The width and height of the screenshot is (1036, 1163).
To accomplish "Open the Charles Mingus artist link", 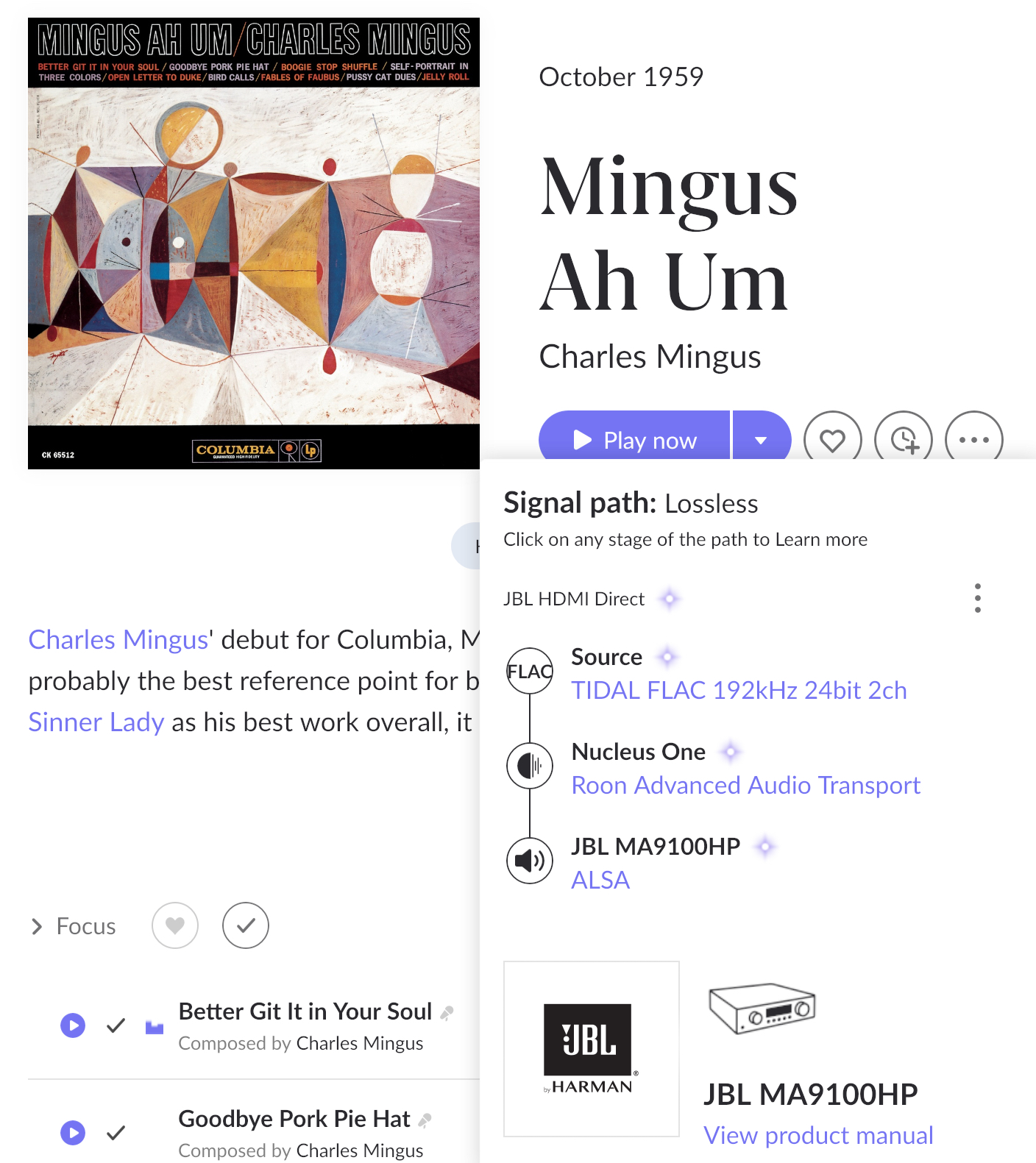I will point(118,639).
